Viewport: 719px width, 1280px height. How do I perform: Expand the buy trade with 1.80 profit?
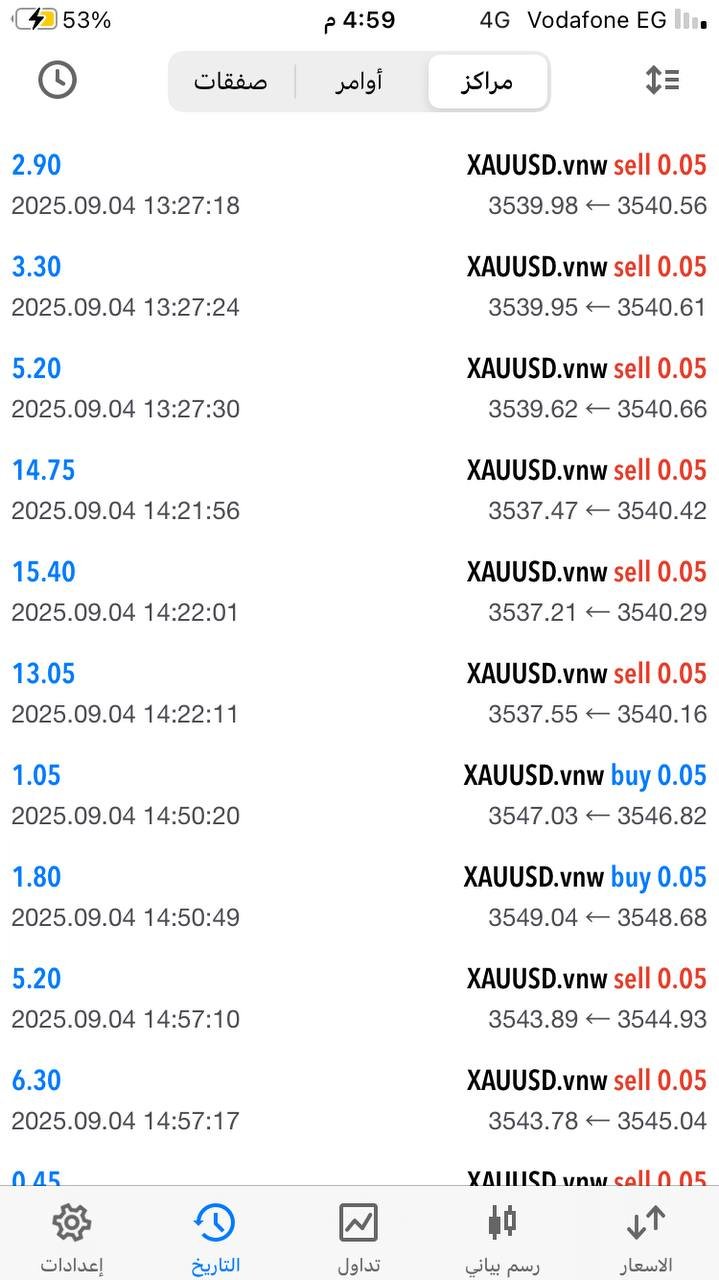(359, 897)
